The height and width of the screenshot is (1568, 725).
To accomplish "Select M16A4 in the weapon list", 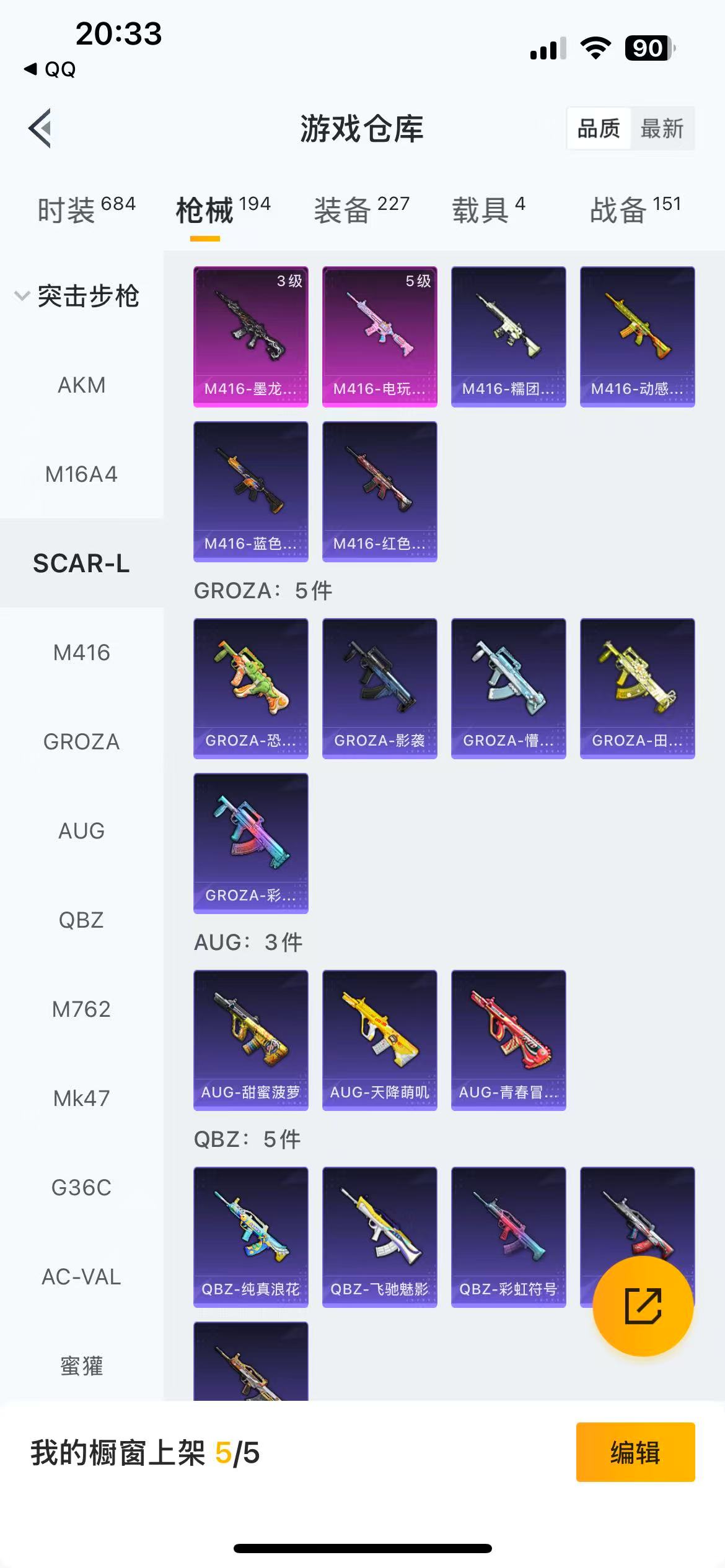I will pos(81,474).
